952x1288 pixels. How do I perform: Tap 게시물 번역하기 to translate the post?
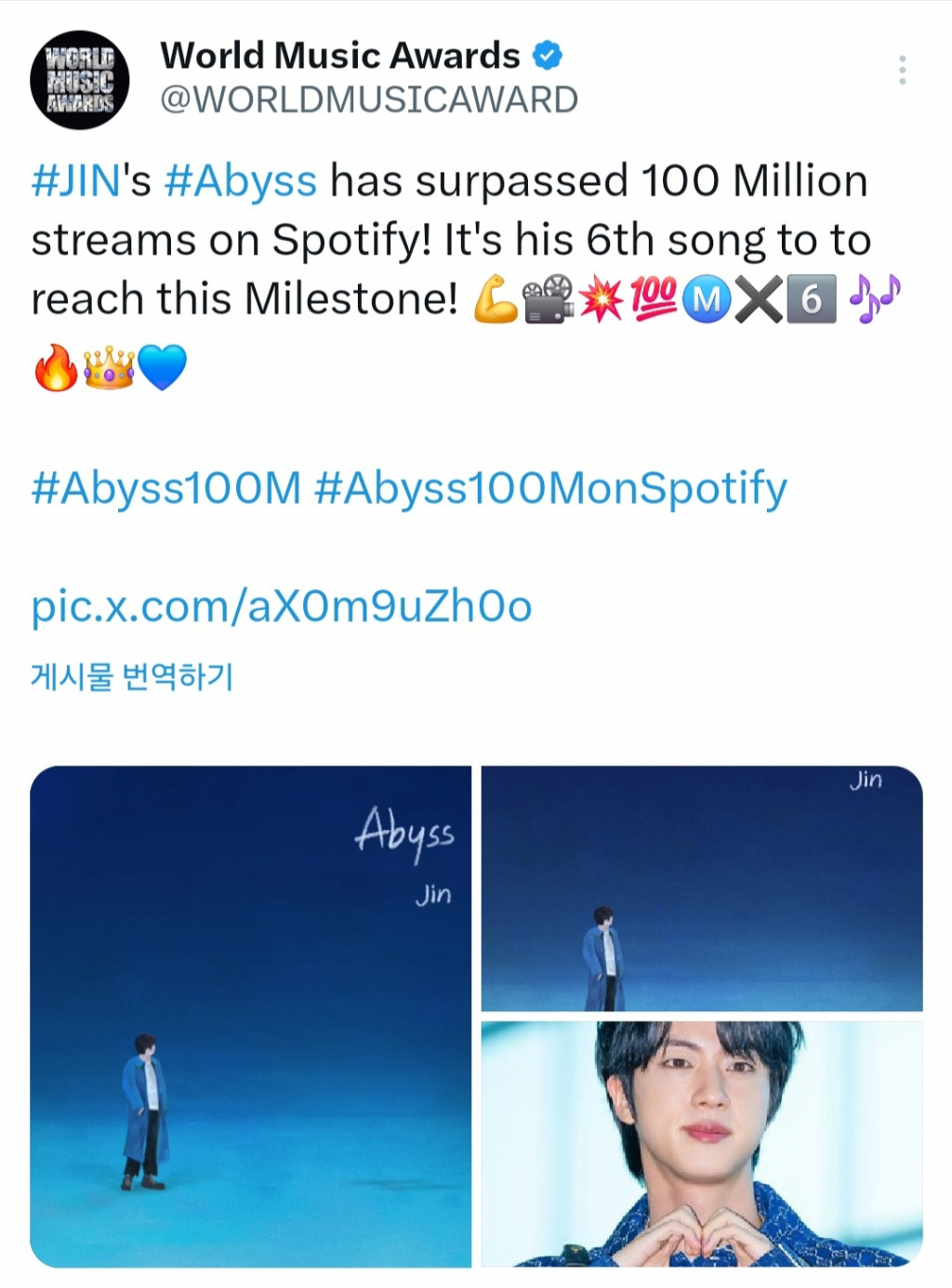tap(132, 677)
